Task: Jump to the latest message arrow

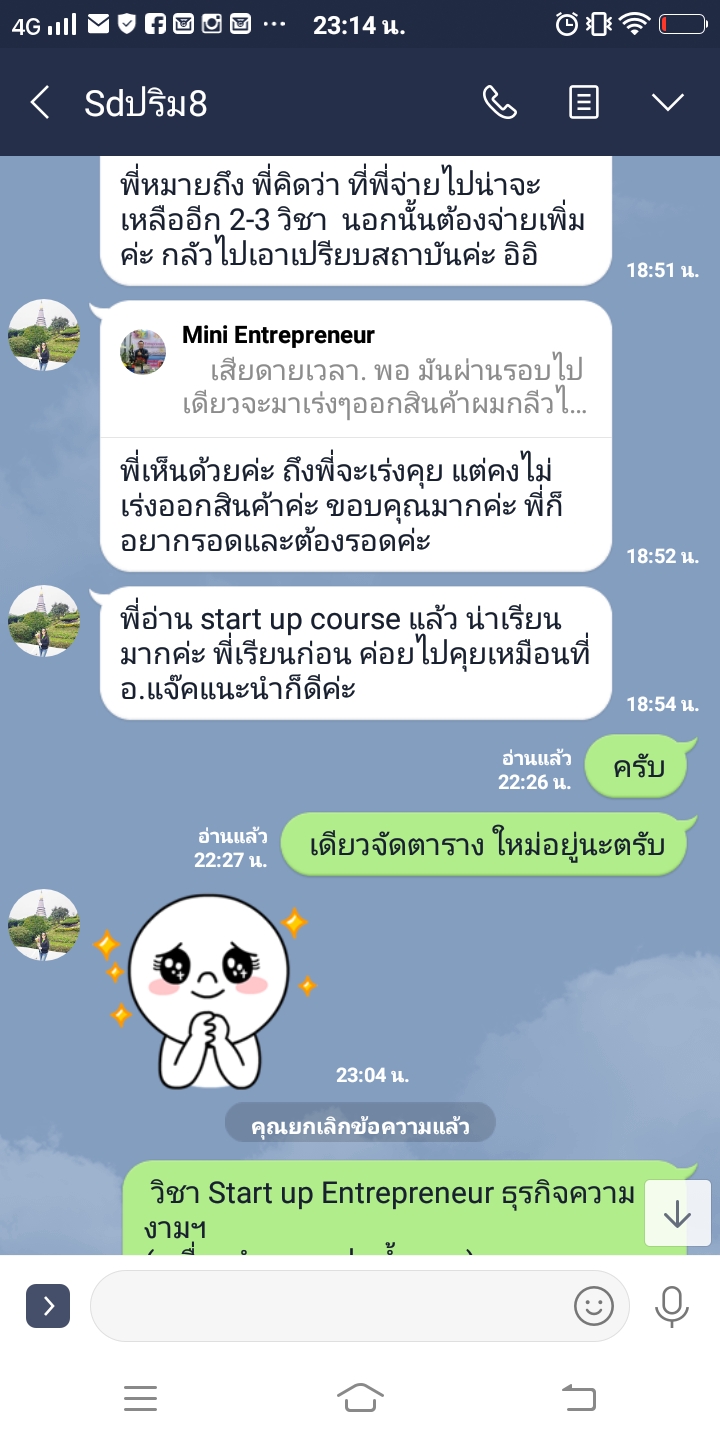Action: pos(677,1213)
